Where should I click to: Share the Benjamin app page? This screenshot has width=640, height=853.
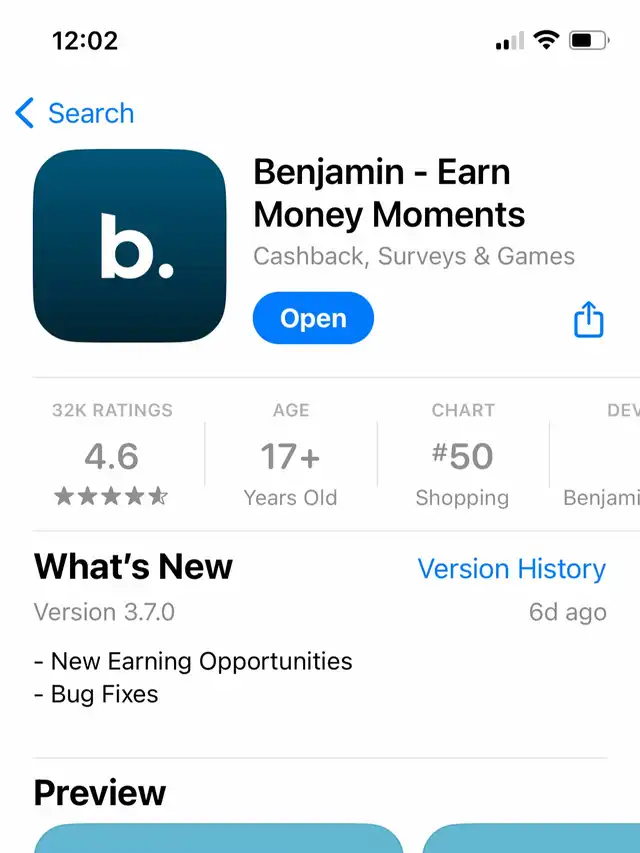(x=588, y=320)
